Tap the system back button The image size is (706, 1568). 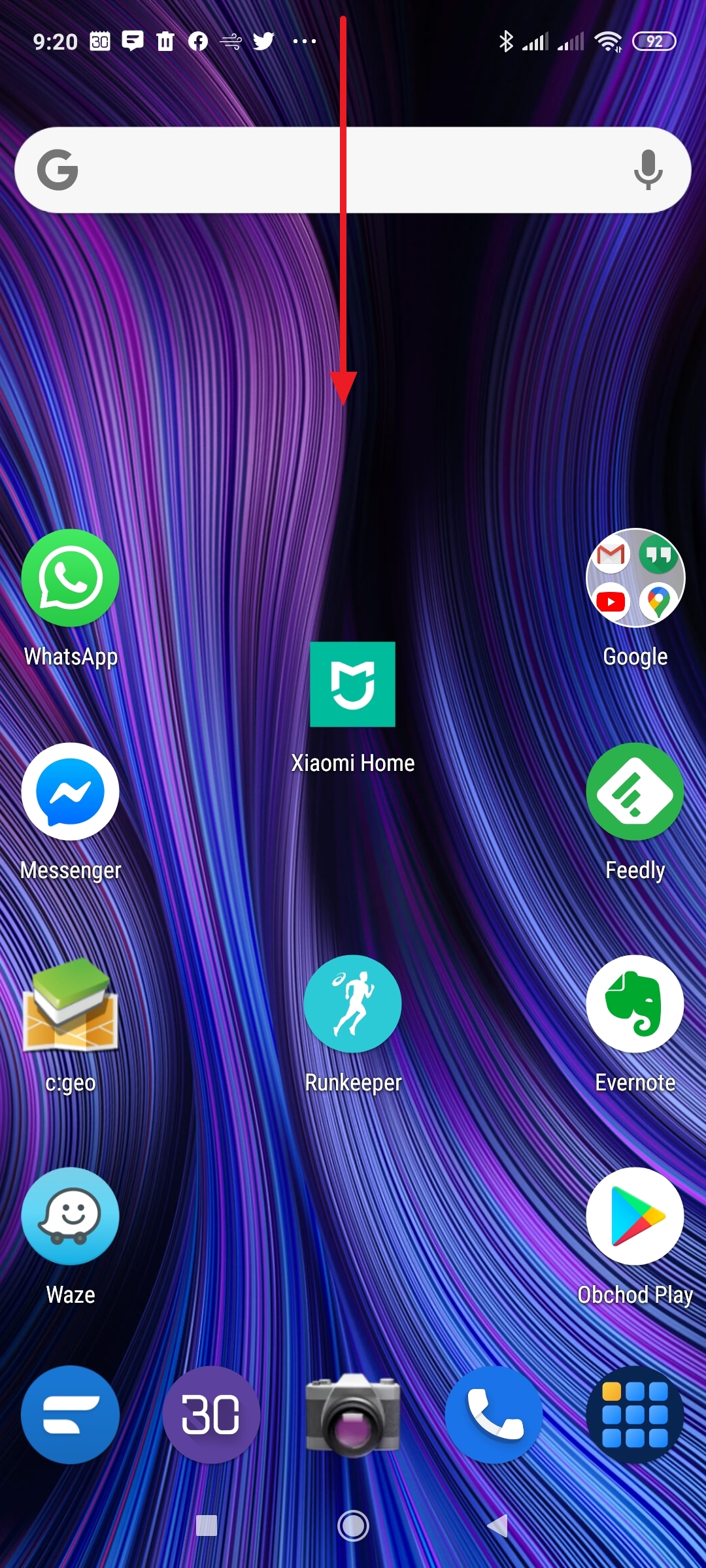click(x=498, y=1526)
